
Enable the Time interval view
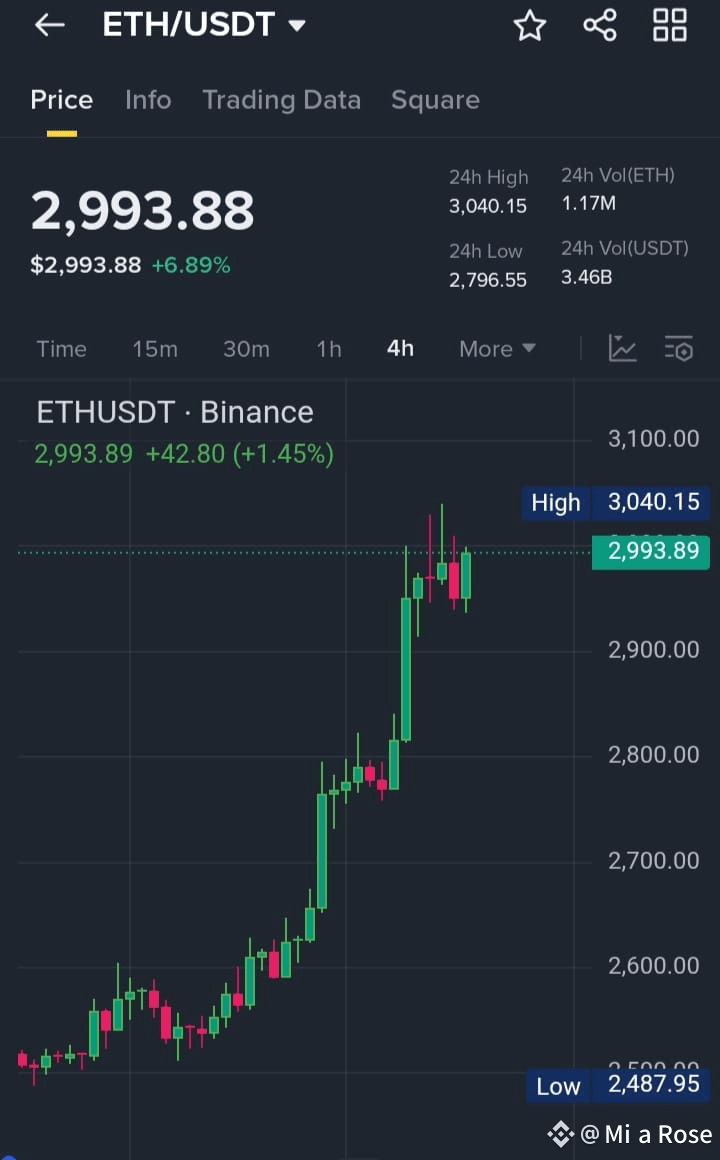pos(61,348)
